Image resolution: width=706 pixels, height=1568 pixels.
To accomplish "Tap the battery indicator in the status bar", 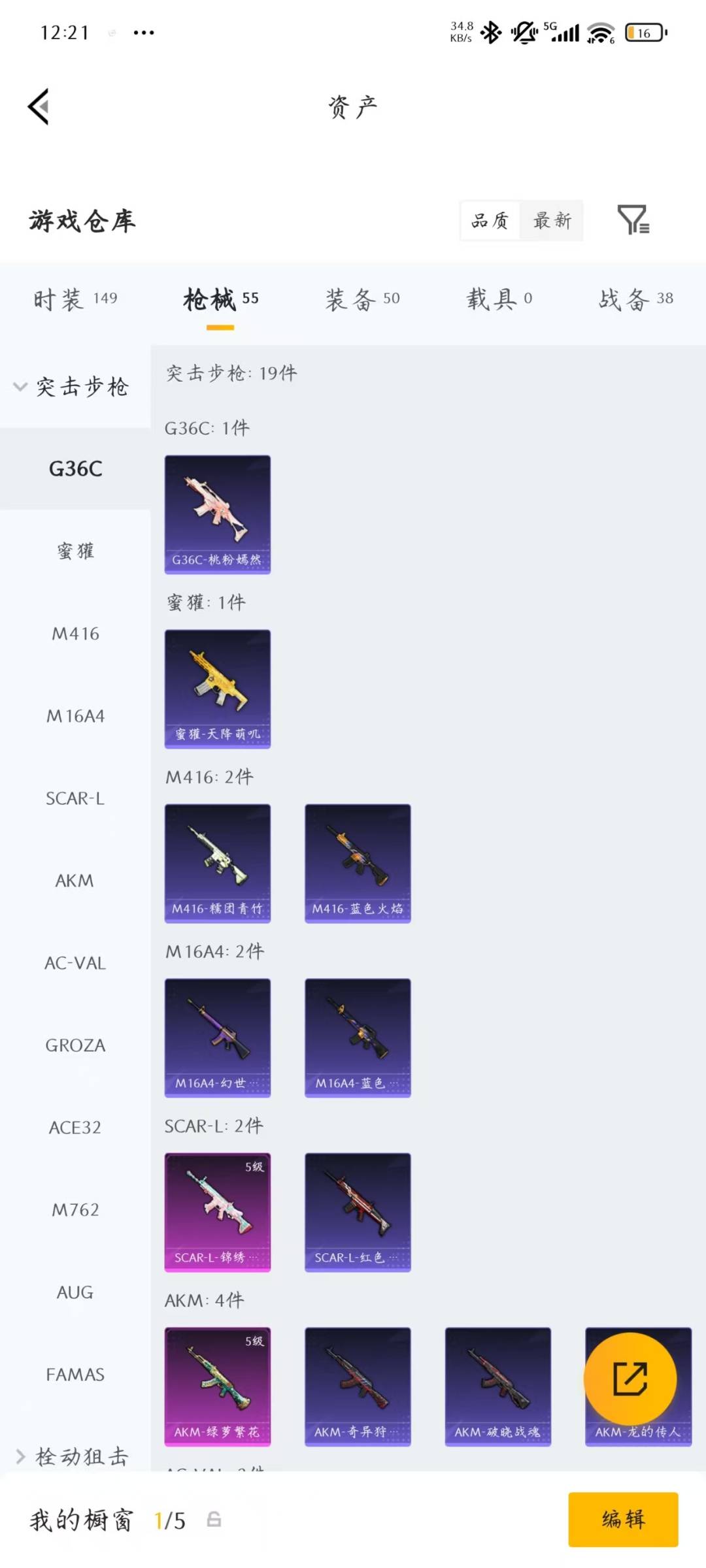I will [644, 30].
